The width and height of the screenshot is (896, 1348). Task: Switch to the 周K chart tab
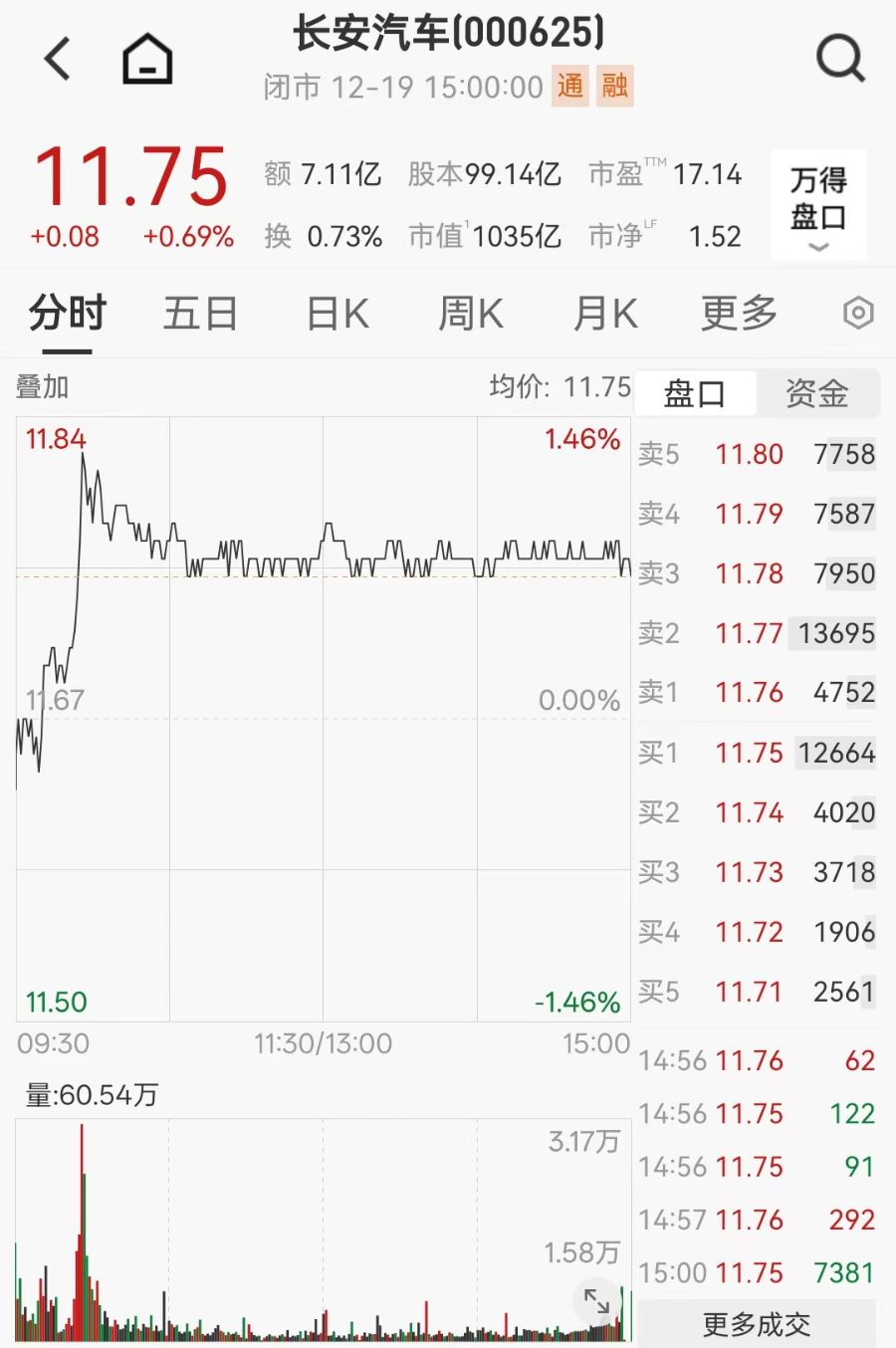tap(471, 314)
